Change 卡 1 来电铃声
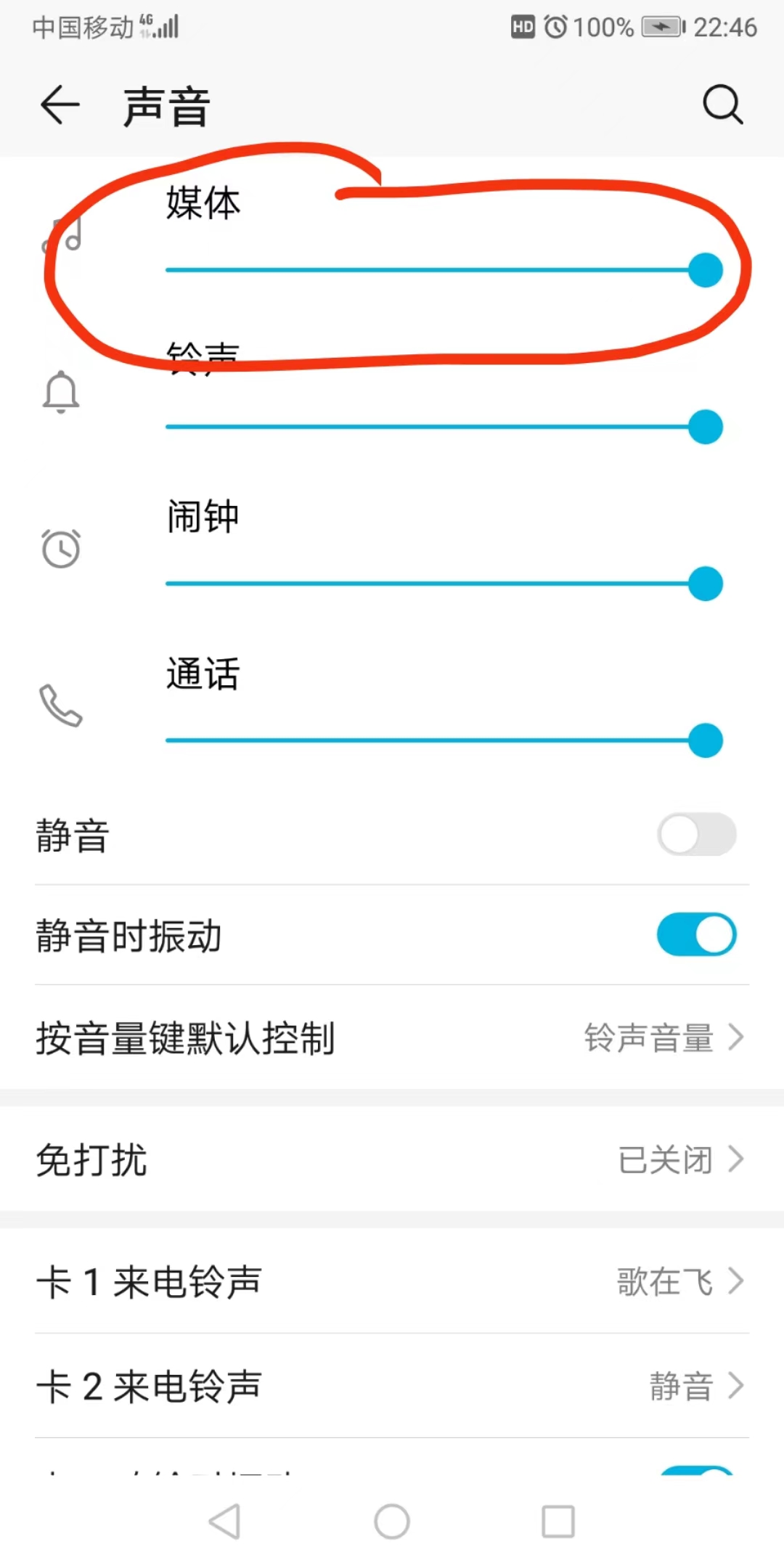 [392, 1281]
